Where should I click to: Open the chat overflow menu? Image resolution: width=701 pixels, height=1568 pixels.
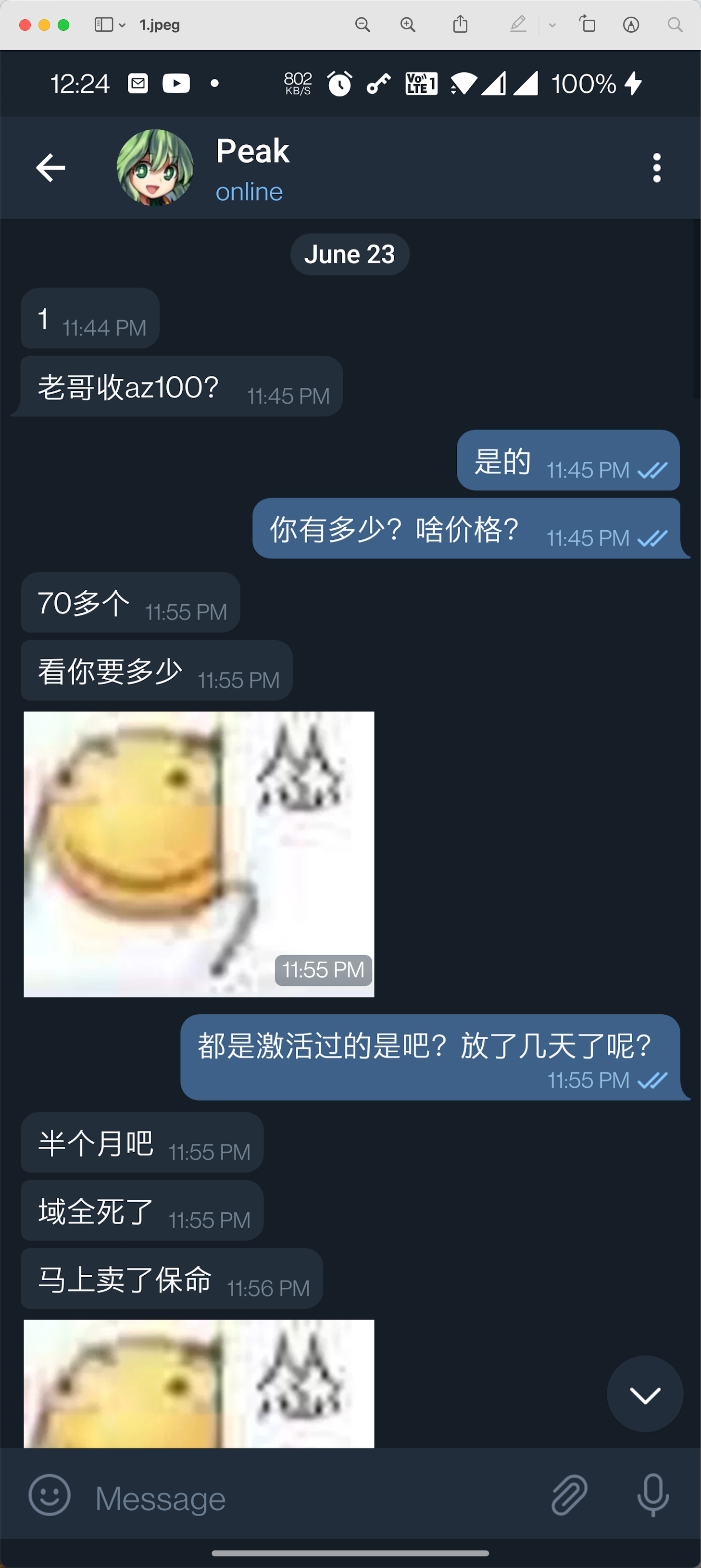tap(656, 167)
